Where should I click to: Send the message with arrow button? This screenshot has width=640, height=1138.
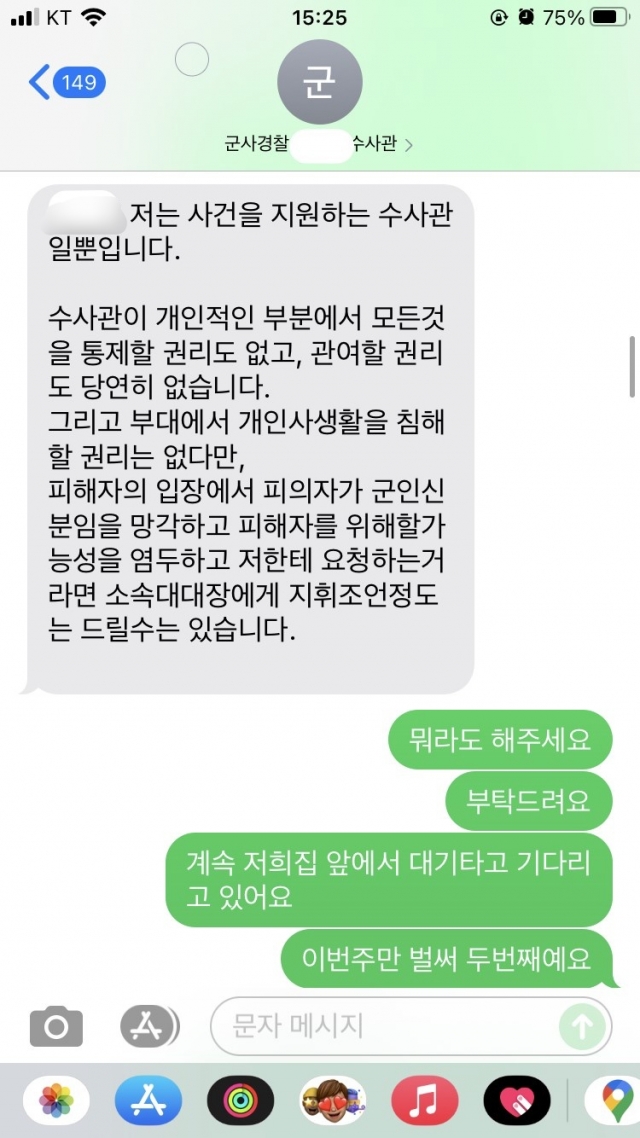pyautogui.click(x=582, y=1025)
